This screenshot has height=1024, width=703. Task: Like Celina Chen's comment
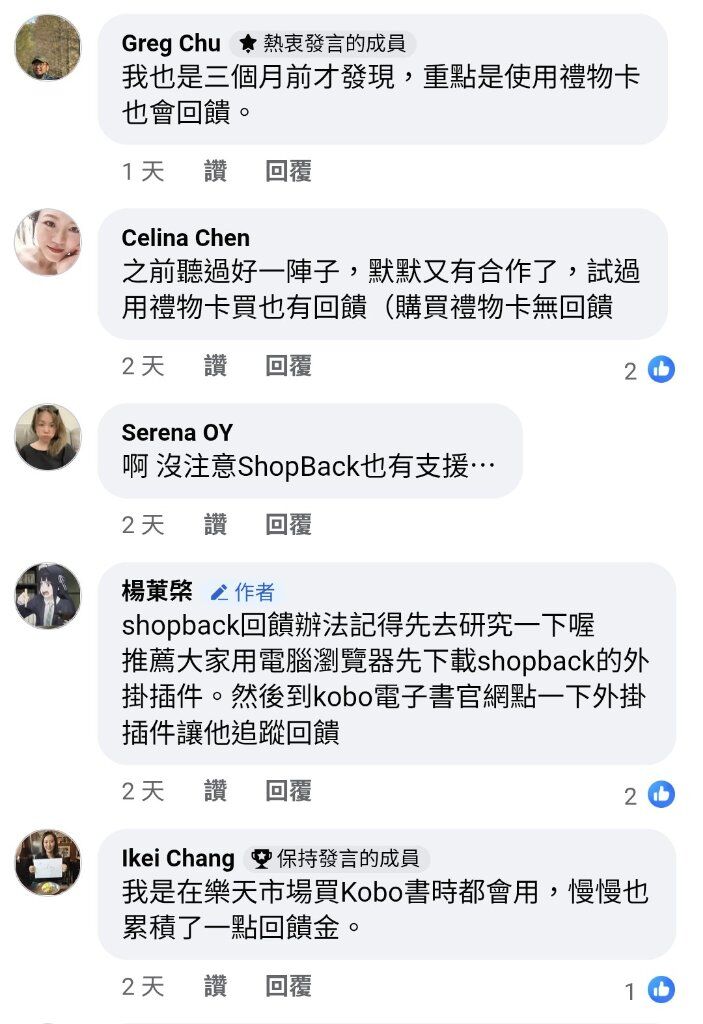pyautogui.click(x=215, y=366)
